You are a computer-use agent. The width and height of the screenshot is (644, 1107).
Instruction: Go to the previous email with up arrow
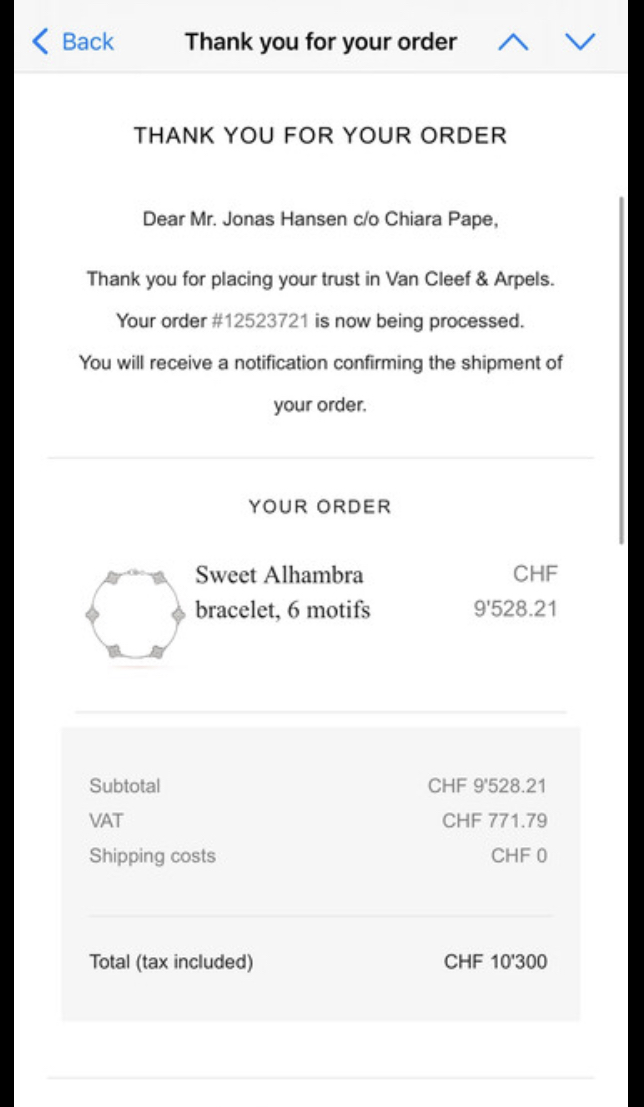pyautogui.click(x=513, y=42)
